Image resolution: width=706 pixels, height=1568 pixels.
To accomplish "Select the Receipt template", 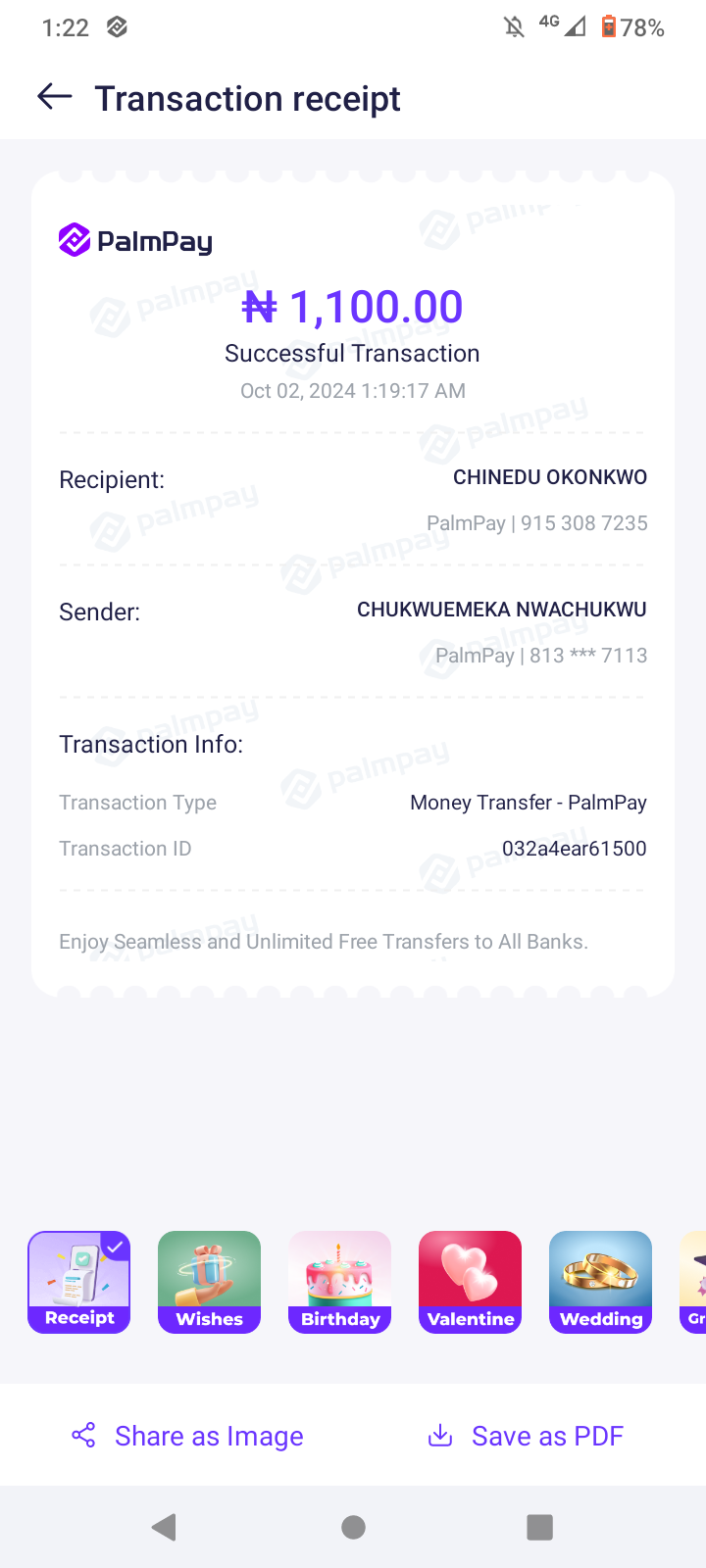I will 79,1281.
